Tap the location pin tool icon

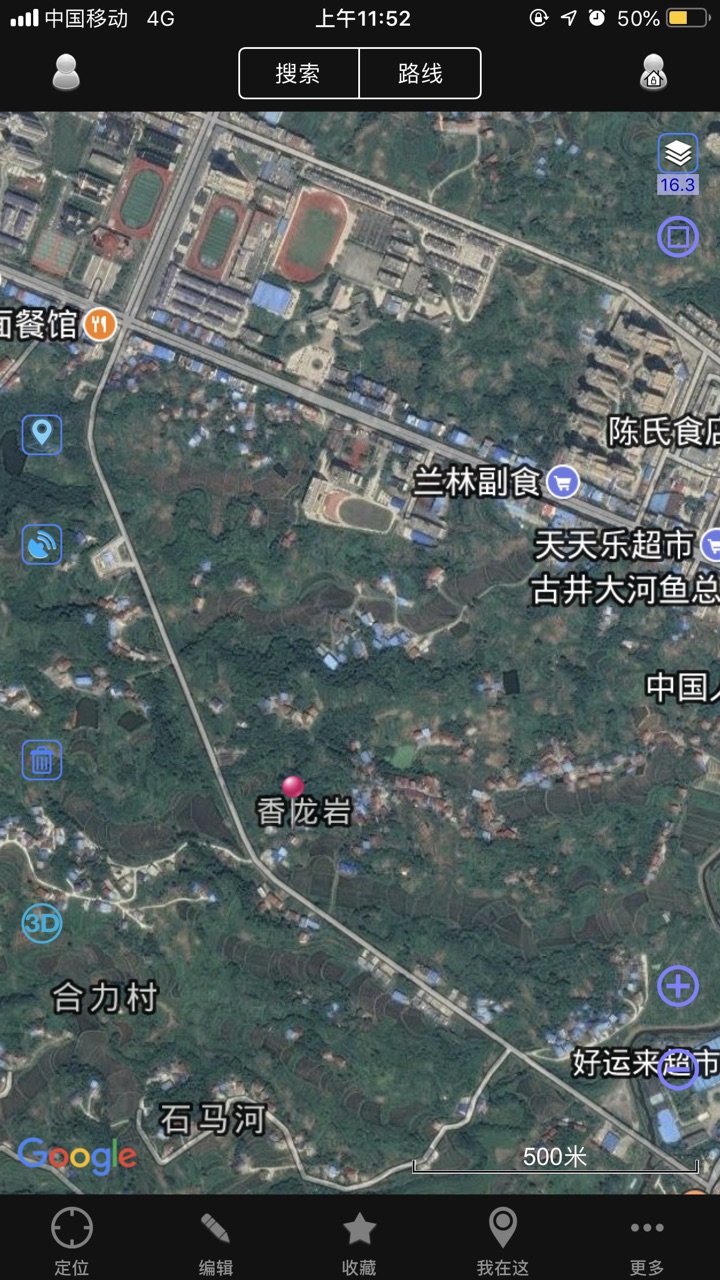(x=42, y=434)
